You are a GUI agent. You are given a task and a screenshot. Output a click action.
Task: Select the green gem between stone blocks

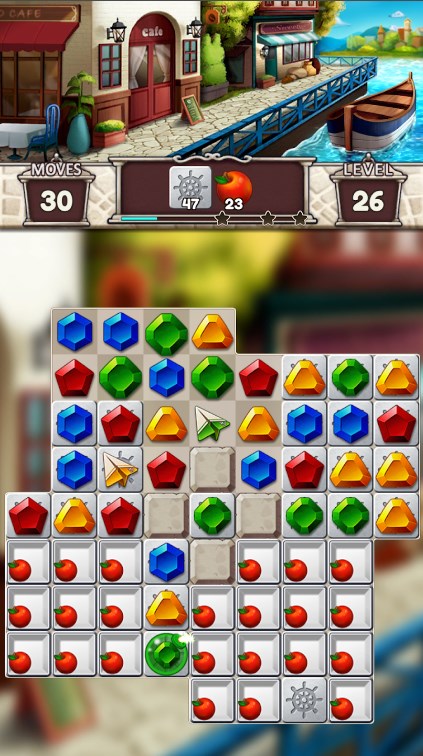[212, 515]
